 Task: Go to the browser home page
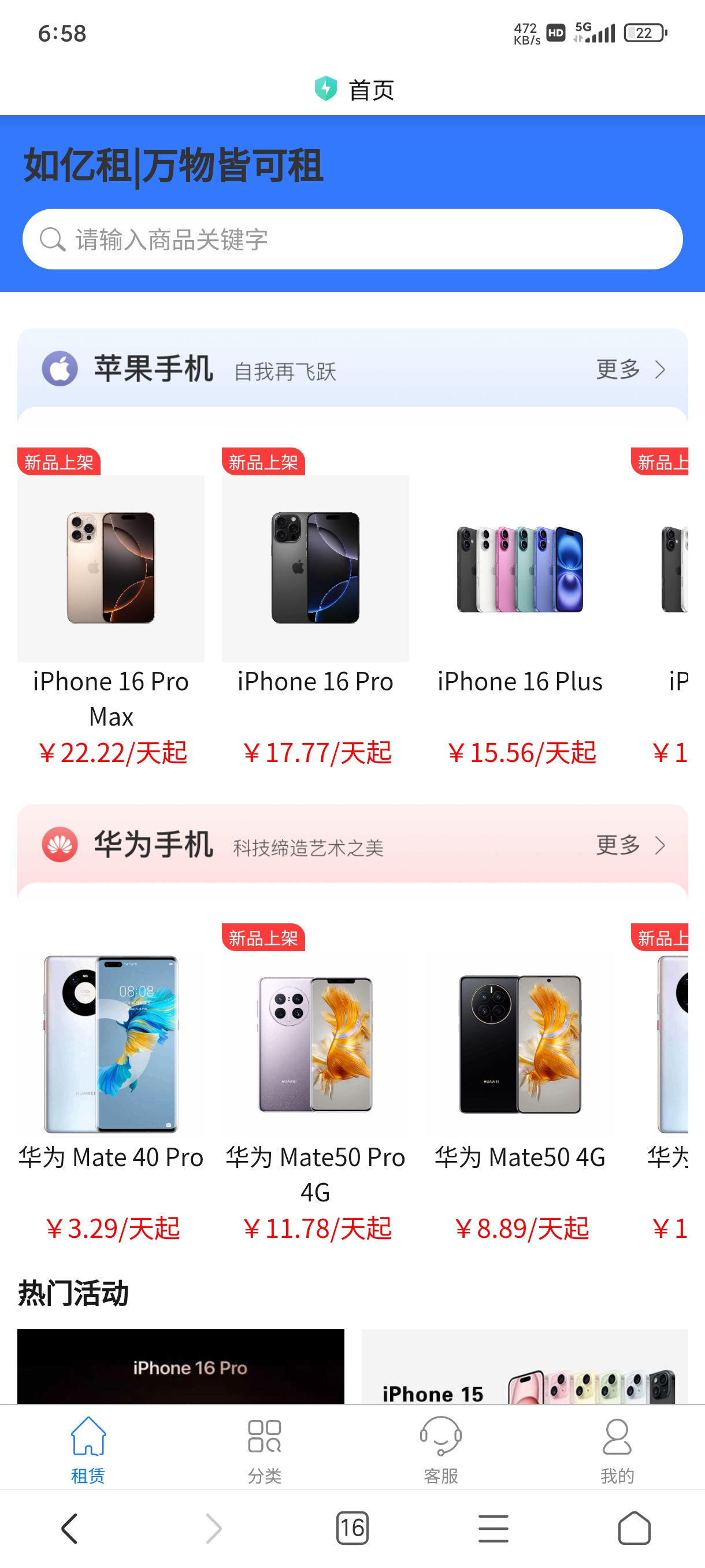[634, 1528]
